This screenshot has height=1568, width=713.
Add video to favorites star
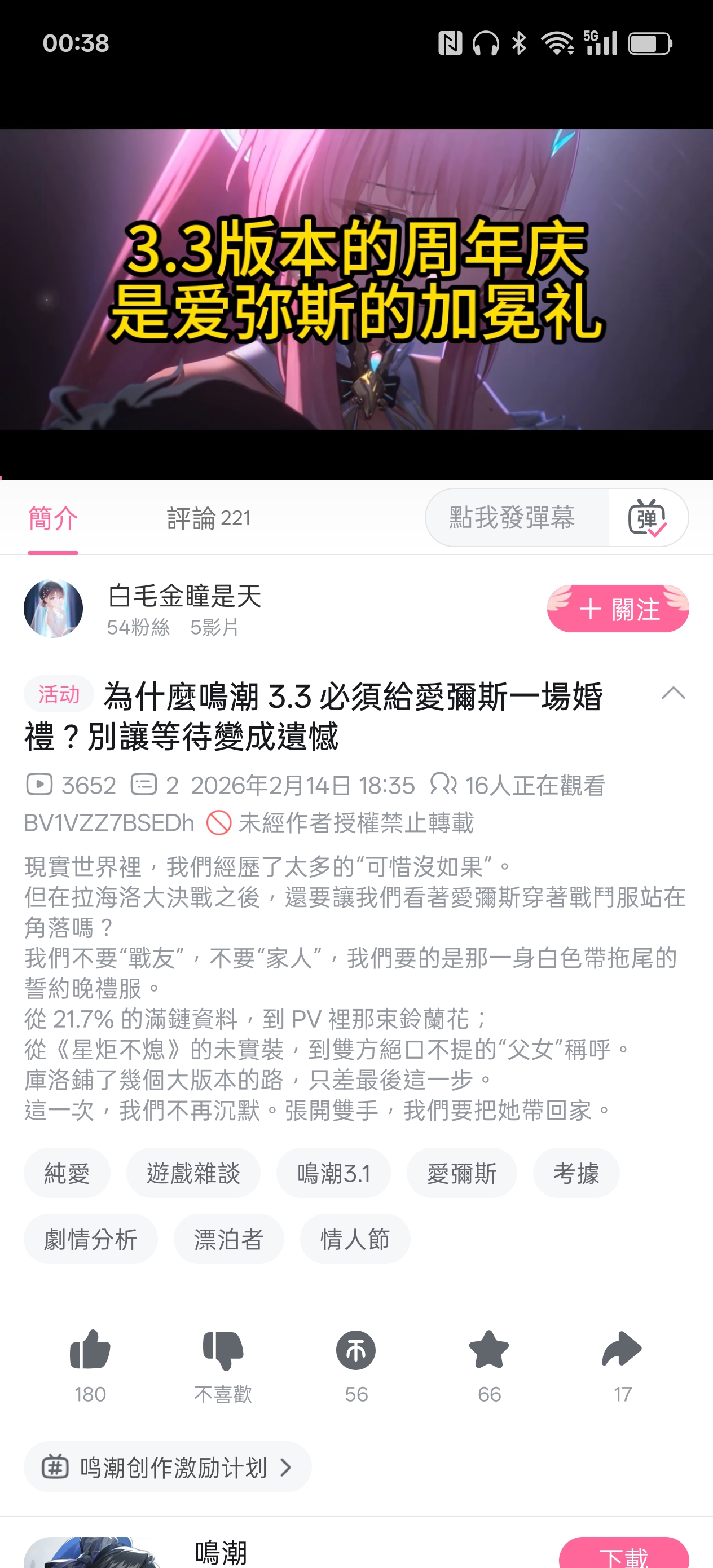pyautogui.click(x=489, y=1351)
